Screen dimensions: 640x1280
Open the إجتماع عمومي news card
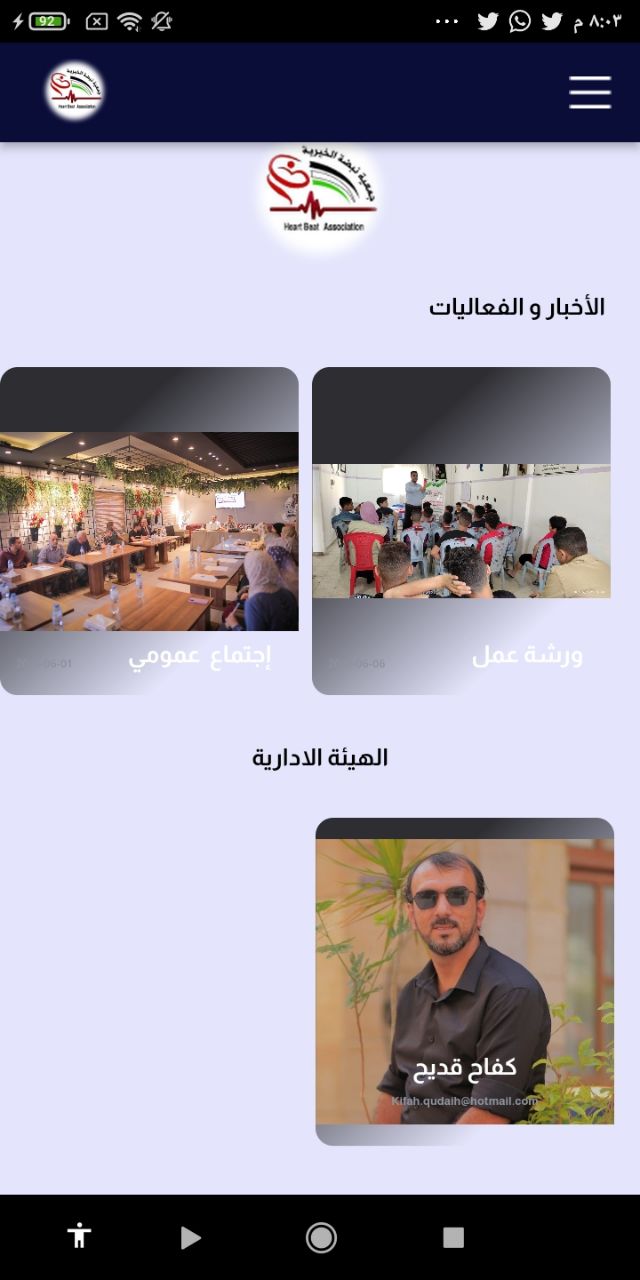coord(149,531)
